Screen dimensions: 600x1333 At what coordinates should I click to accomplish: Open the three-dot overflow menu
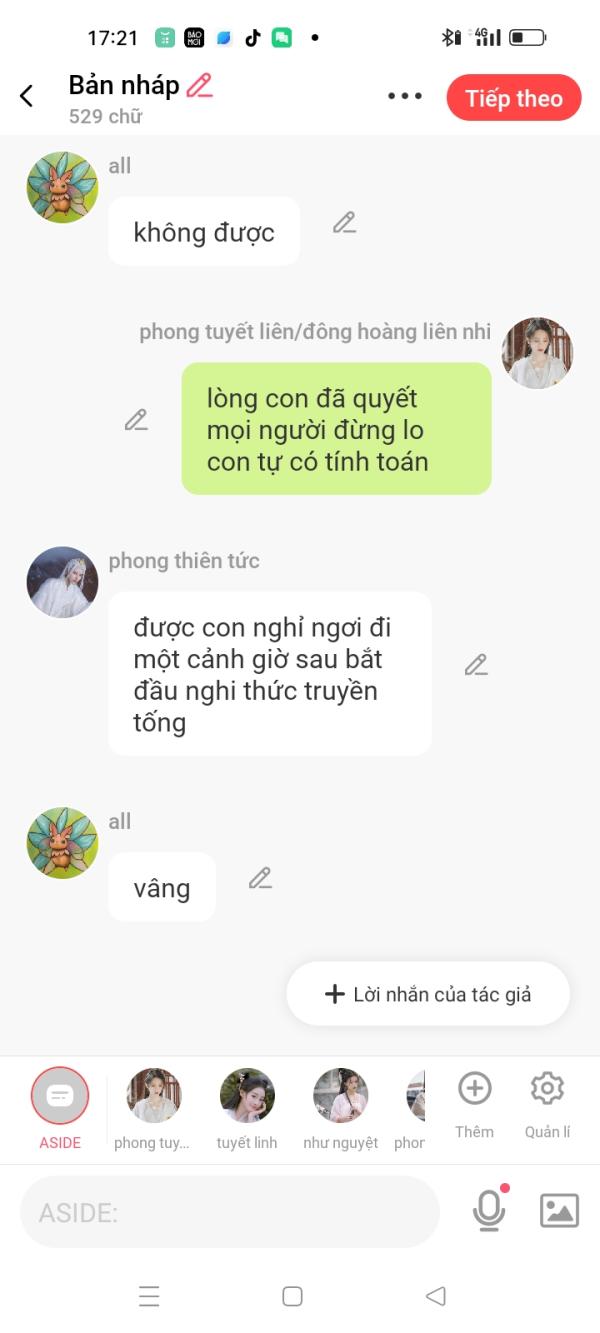click(x=405, y=97)
